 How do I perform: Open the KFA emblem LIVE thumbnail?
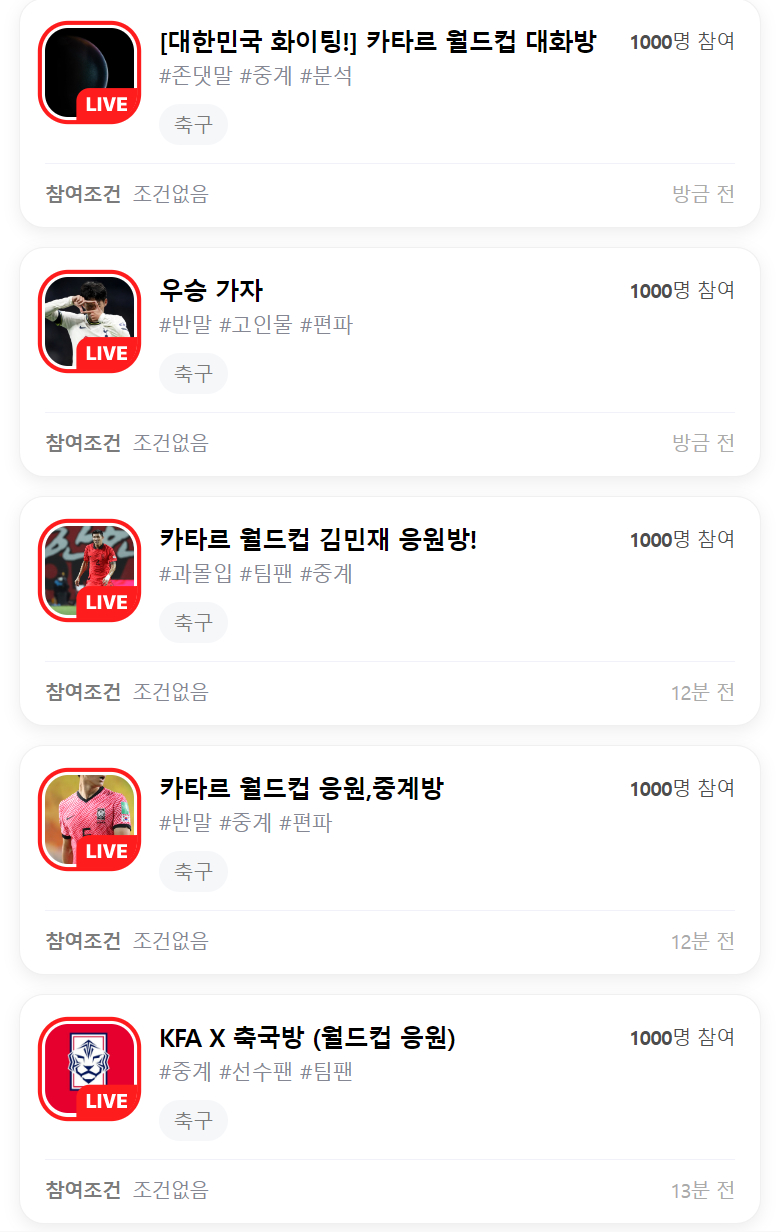click(x=89, y=1068)
